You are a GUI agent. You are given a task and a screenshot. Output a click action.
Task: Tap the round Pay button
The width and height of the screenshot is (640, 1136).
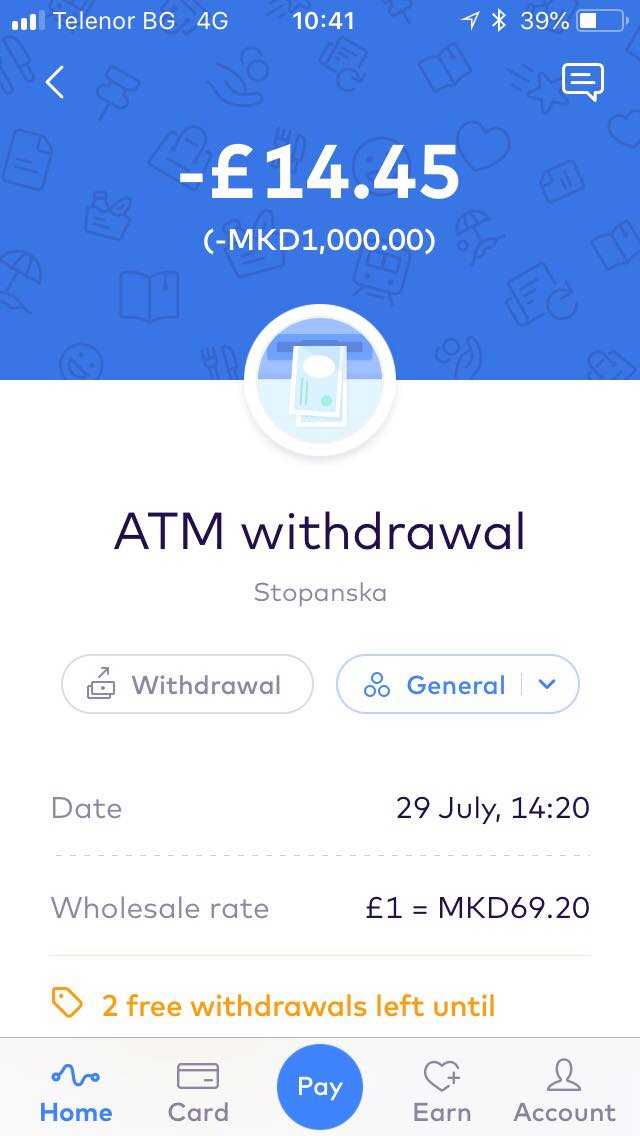[320, 1087]
